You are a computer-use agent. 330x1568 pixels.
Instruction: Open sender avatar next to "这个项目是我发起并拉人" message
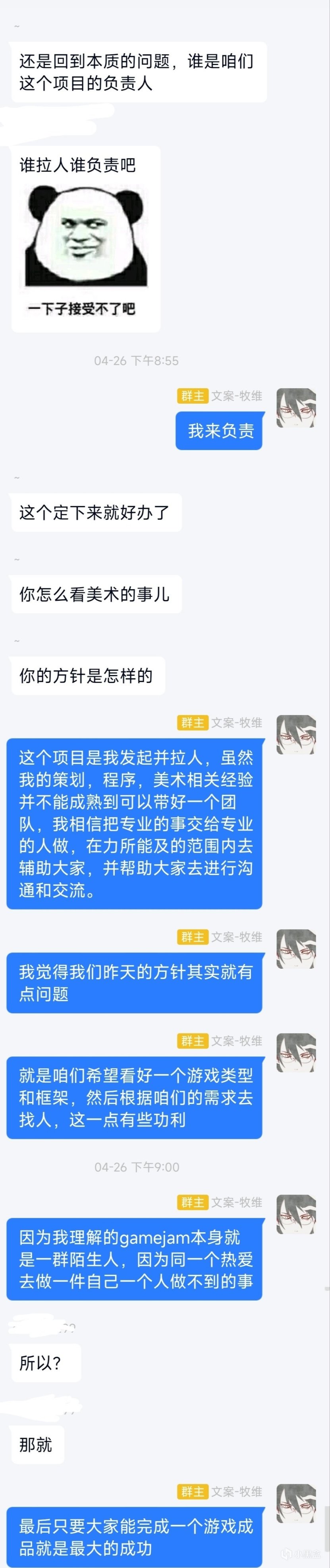tap(296, 734)
